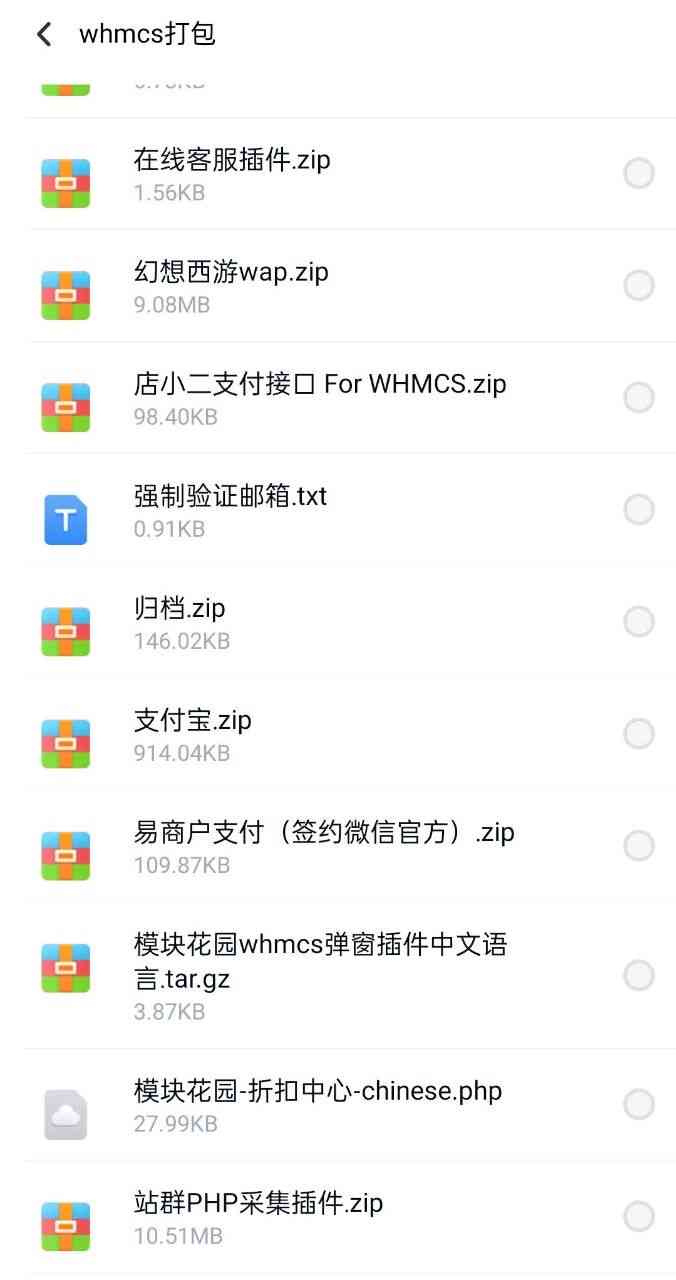676x1280 pixels.
Task: Tick the circle for 易商户支付 zip
Action: [x=639, y=846]
